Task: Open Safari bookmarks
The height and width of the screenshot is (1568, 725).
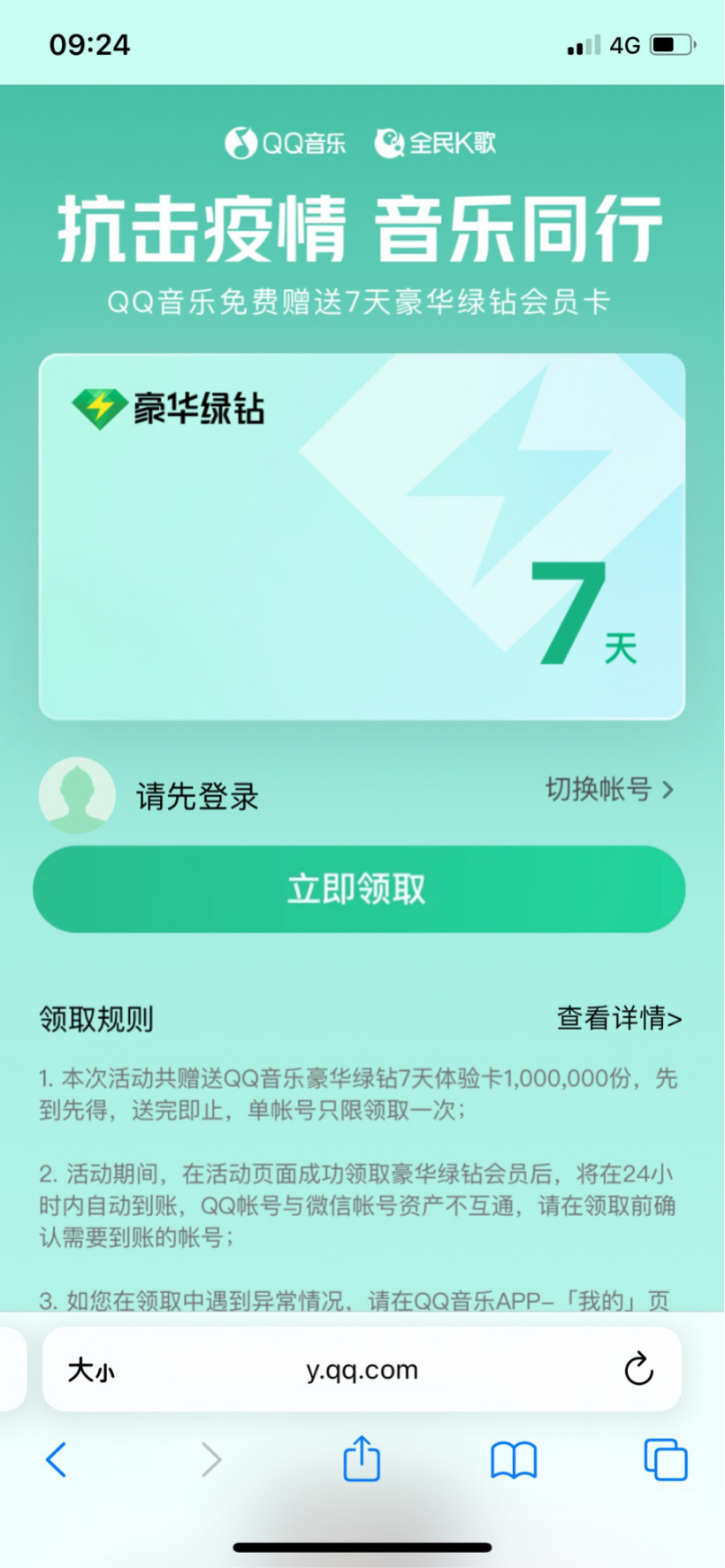Action: click(x=514, y=1459)
